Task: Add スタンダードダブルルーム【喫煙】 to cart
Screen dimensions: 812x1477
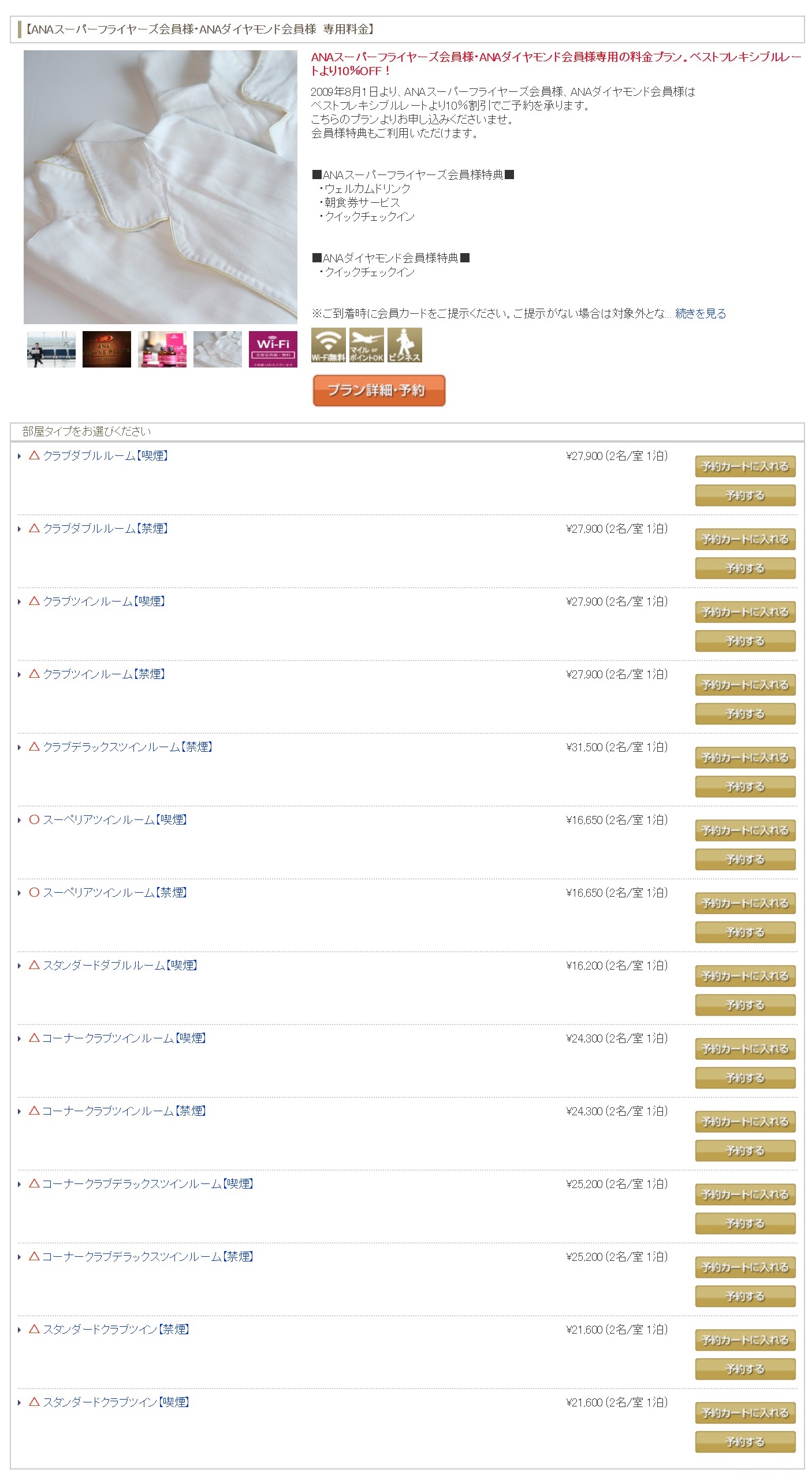Action: (744, 976)
